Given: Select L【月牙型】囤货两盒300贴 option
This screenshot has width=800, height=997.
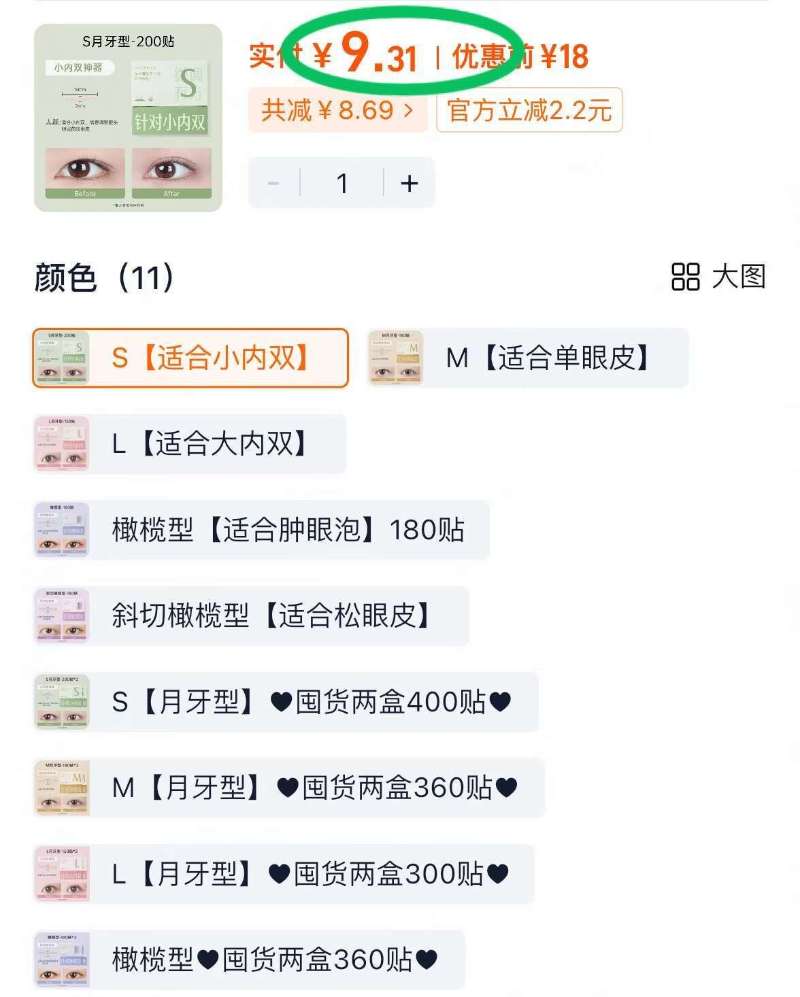Looking at the screenshot, I should pyautogui.click(x=268, y=874).
